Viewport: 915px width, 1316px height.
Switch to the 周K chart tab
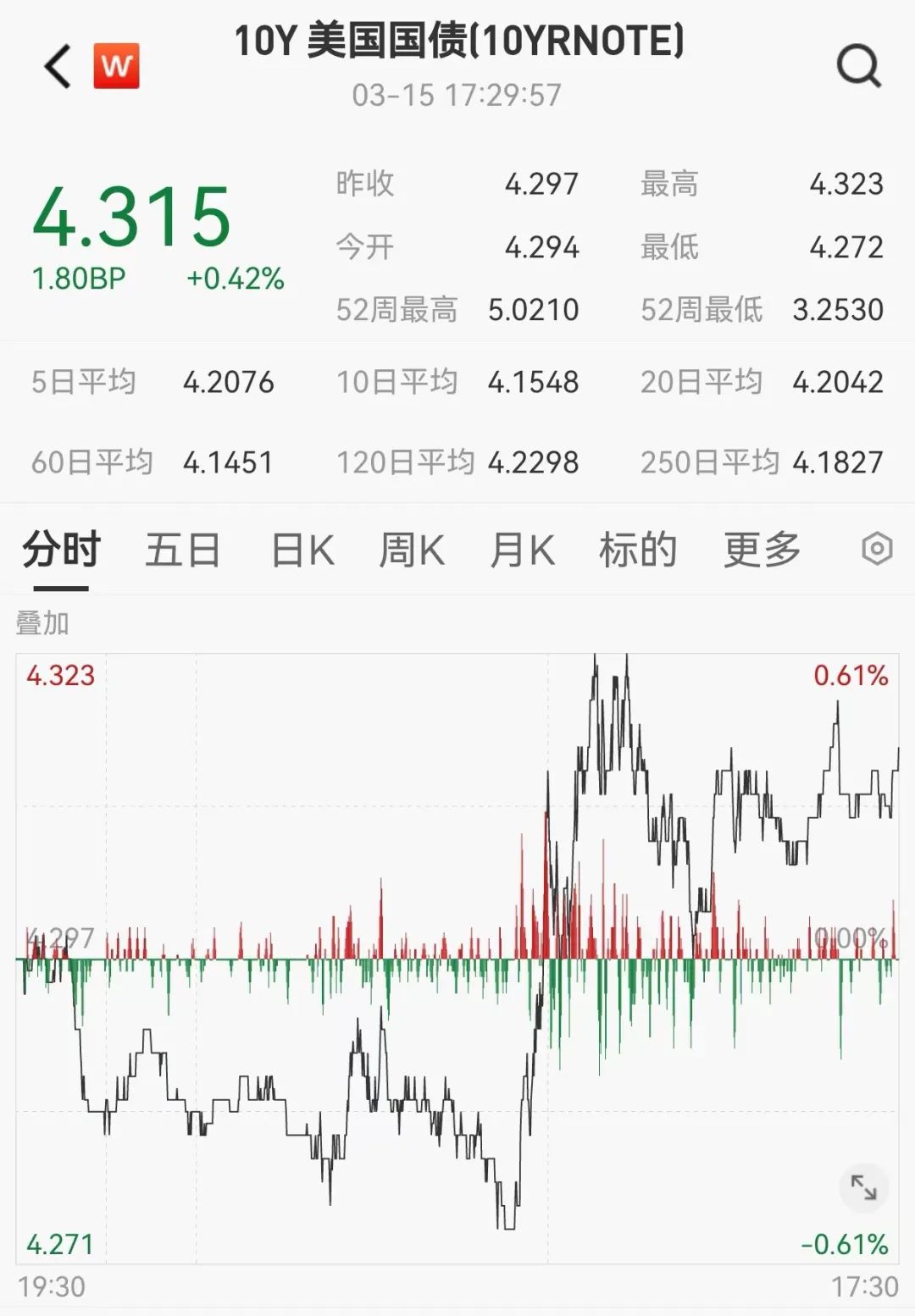[412, 550]
